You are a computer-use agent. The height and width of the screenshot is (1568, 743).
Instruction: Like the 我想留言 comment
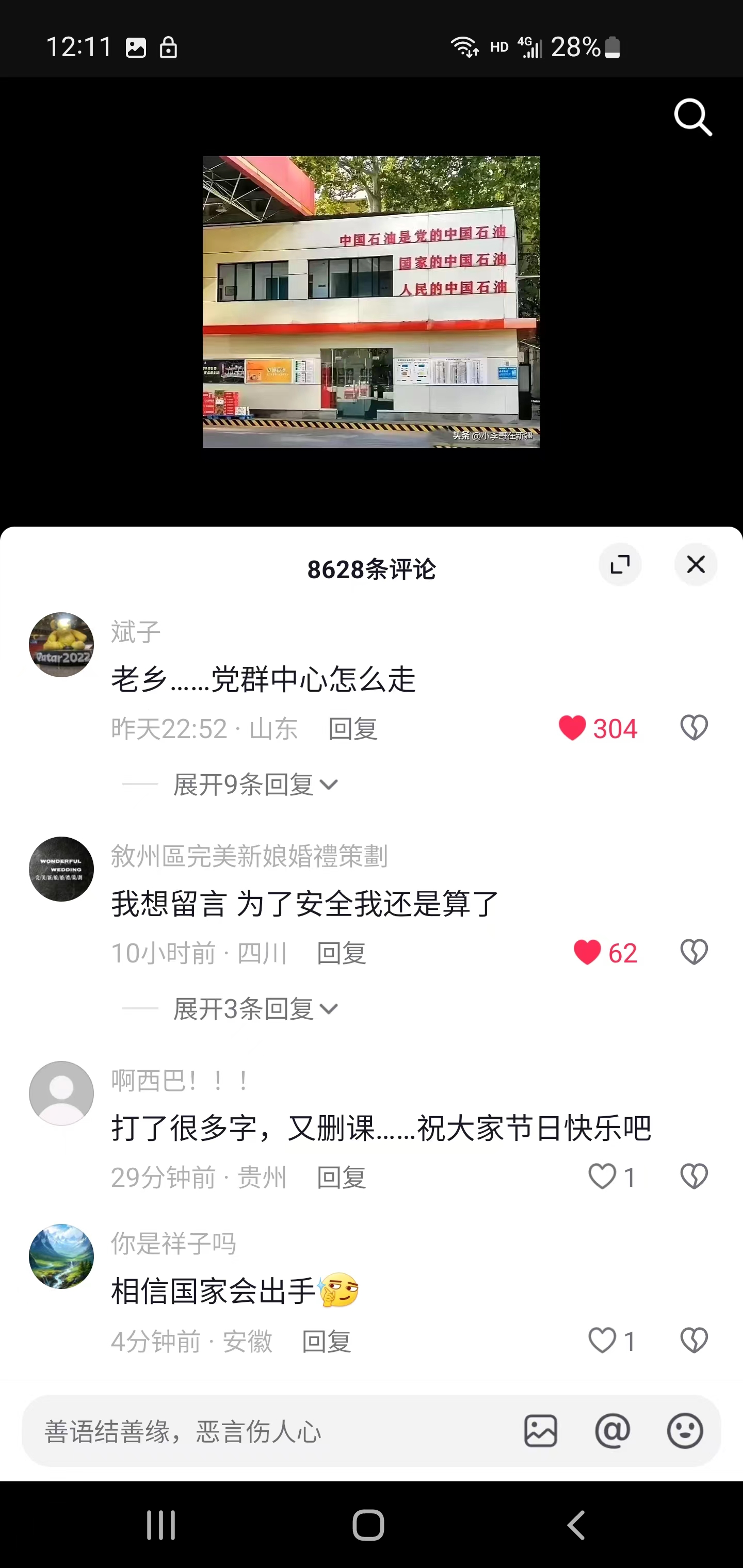587,953
